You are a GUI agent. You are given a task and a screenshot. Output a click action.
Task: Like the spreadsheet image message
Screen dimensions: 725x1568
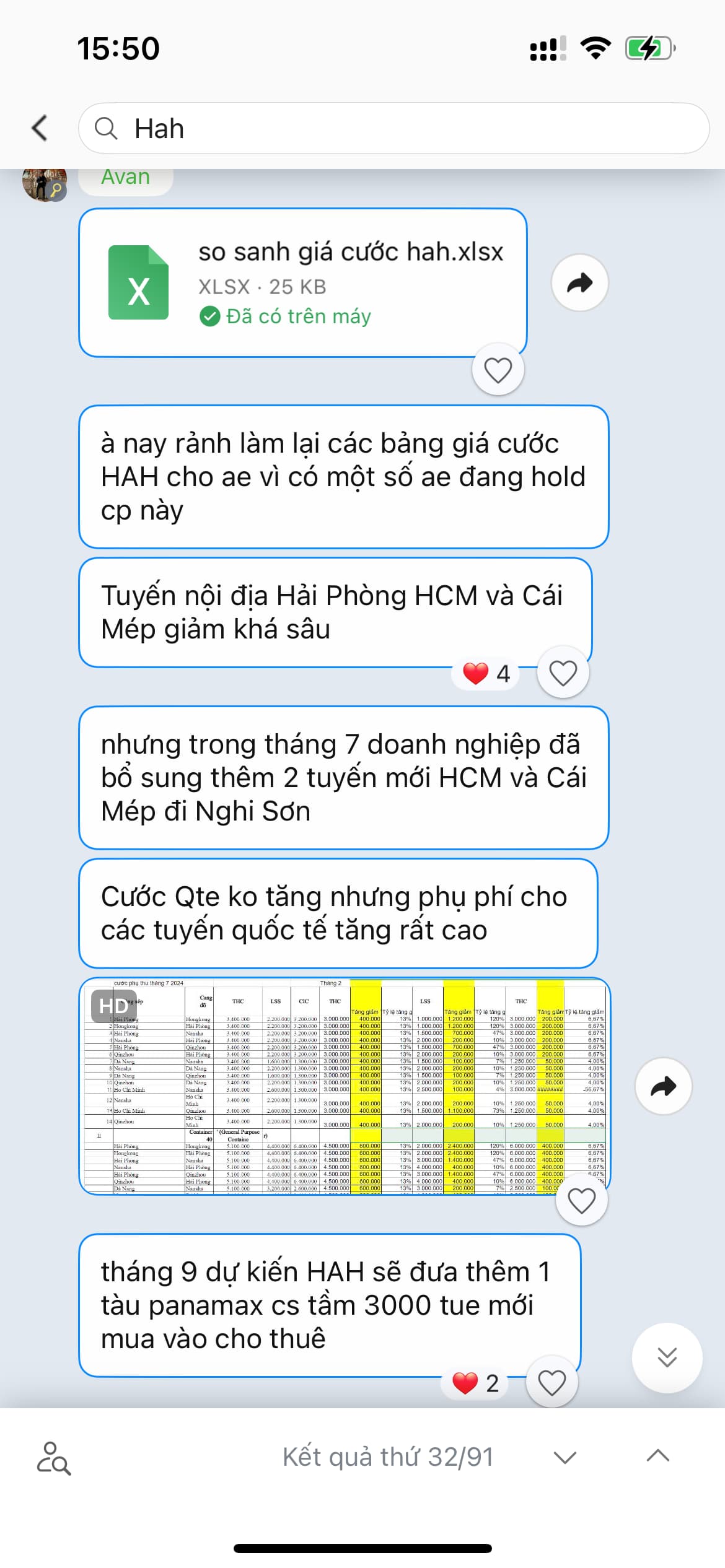pyautogui.click(x=581, y=1201)
